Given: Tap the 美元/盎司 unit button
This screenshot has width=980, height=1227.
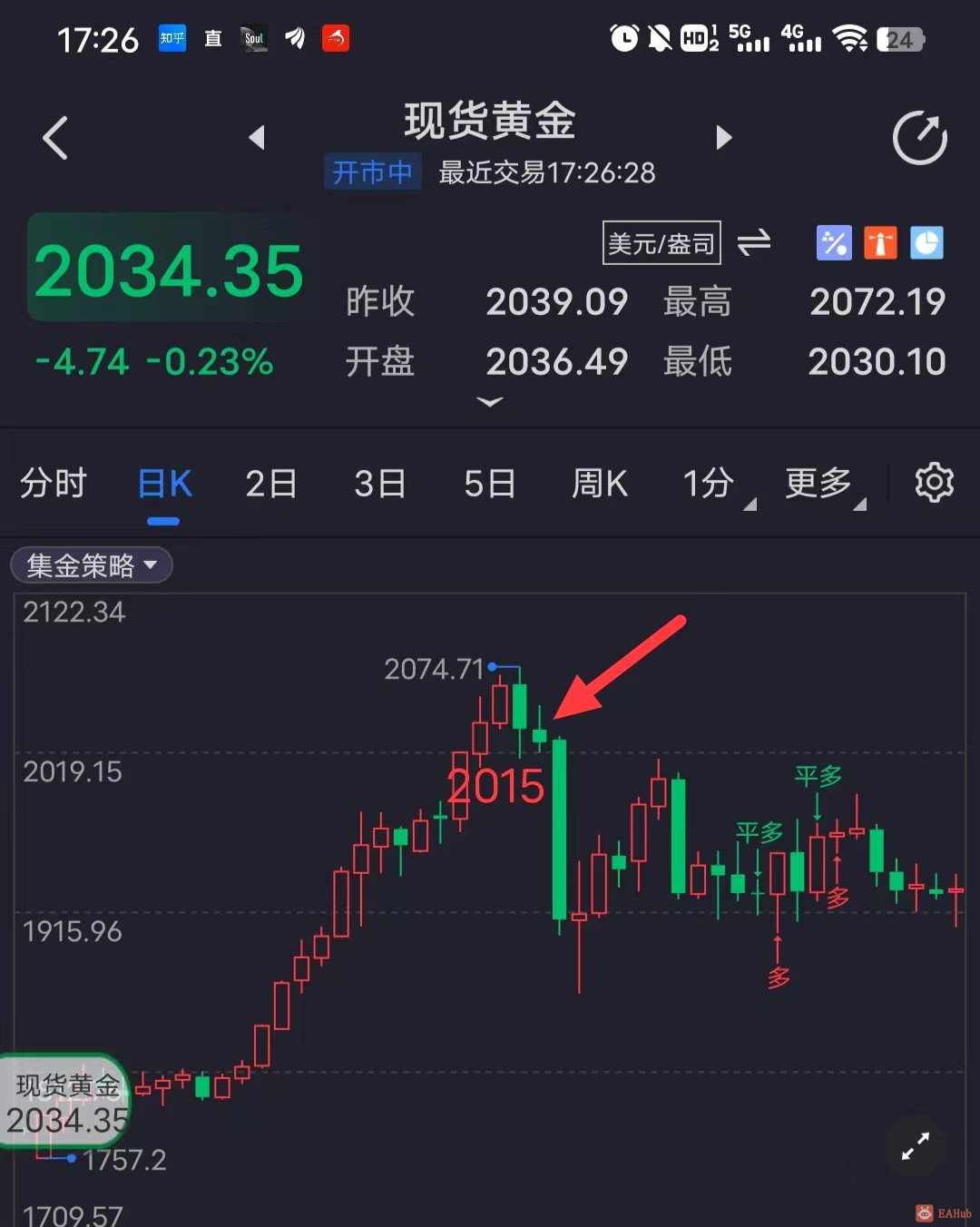Looking at the screenshot, I should pos(661,242).
